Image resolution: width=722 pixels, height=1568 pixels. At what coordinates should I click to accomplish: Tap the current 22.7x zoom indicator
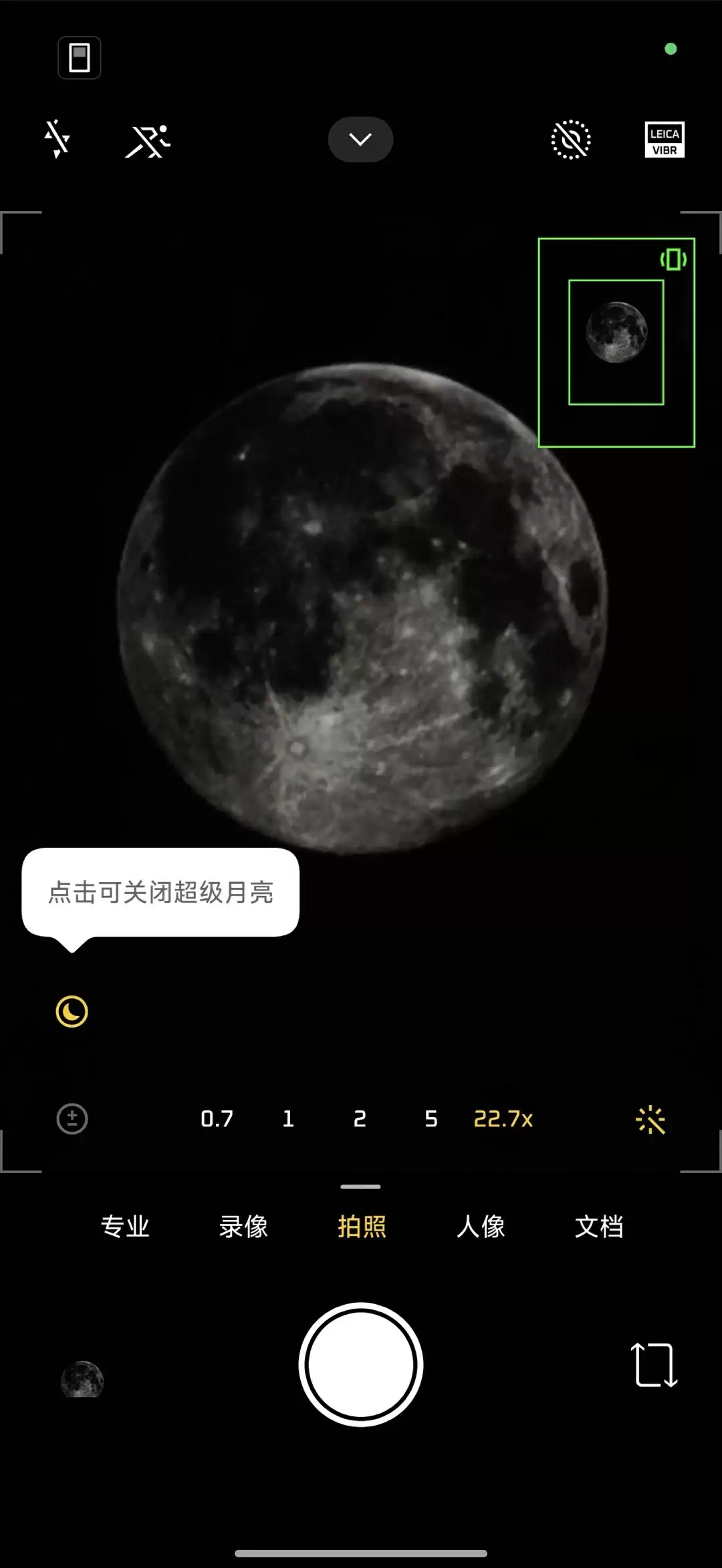504,1118
